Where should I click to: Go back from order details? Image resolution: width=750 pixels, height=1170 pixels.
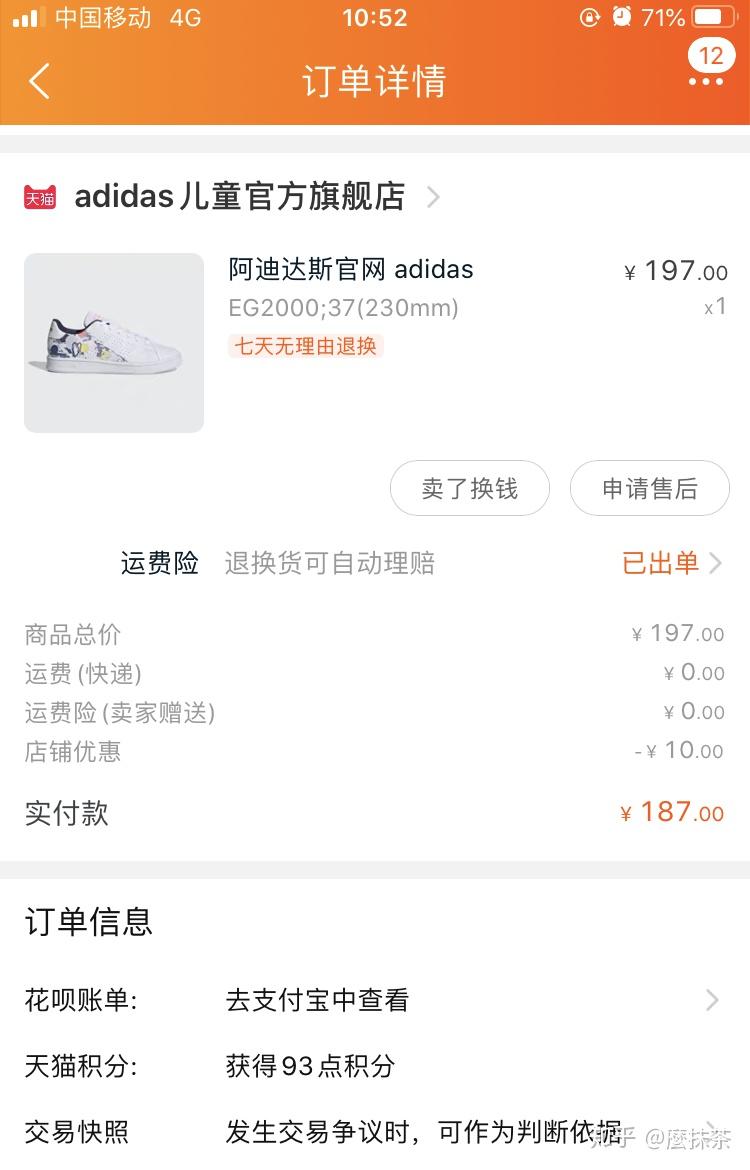[40, 81]
